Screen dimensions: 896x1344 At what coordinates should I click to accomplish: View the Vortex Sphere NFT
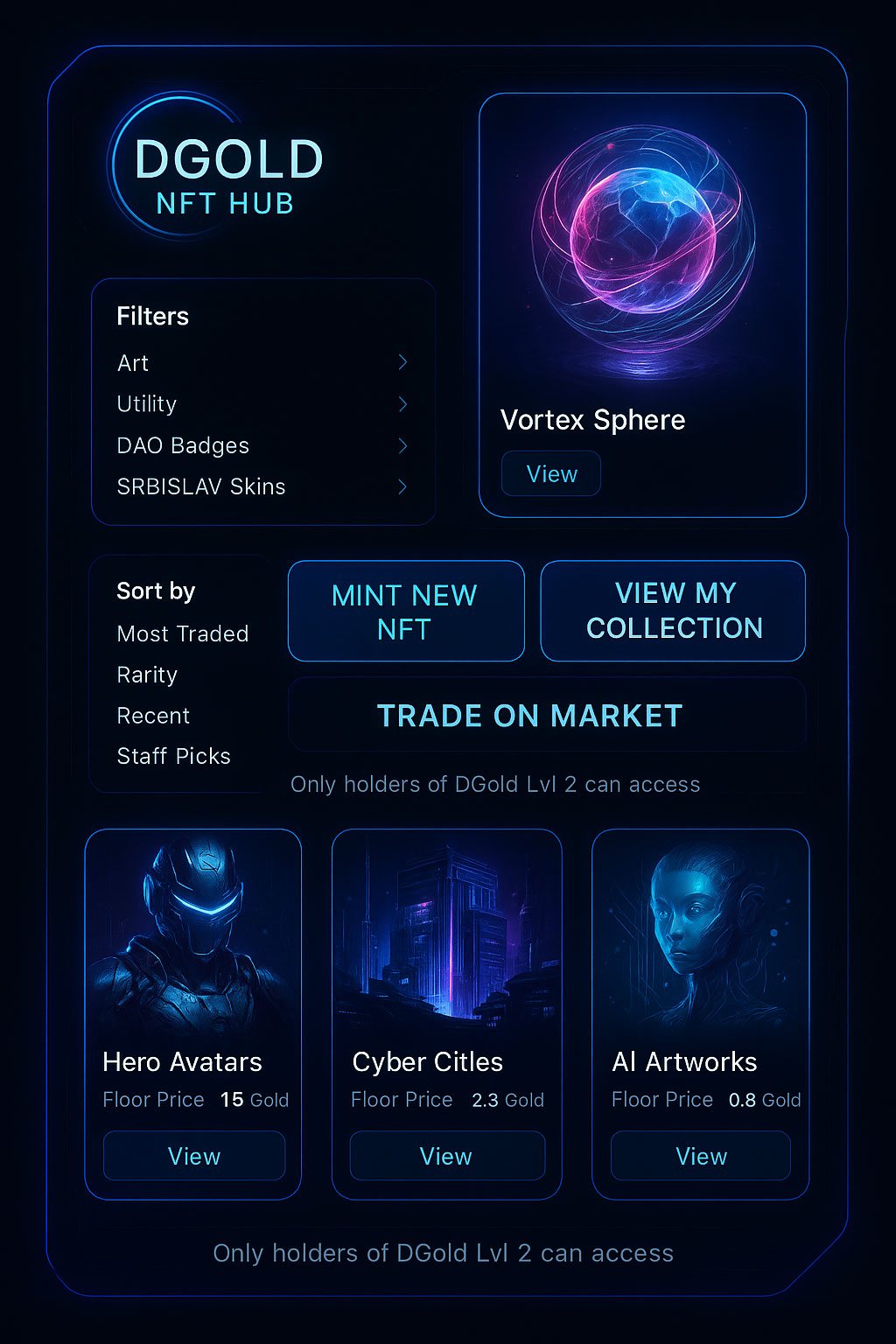551,474
